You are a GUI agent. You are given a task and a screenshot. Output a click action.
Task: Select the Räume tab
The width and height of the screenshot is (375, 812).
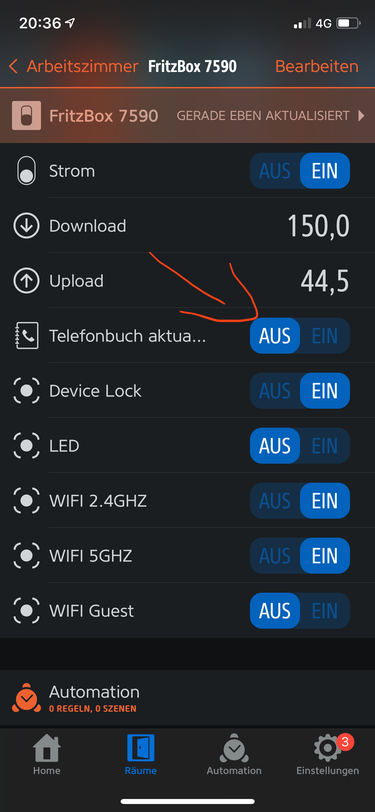tap(140, 755)
